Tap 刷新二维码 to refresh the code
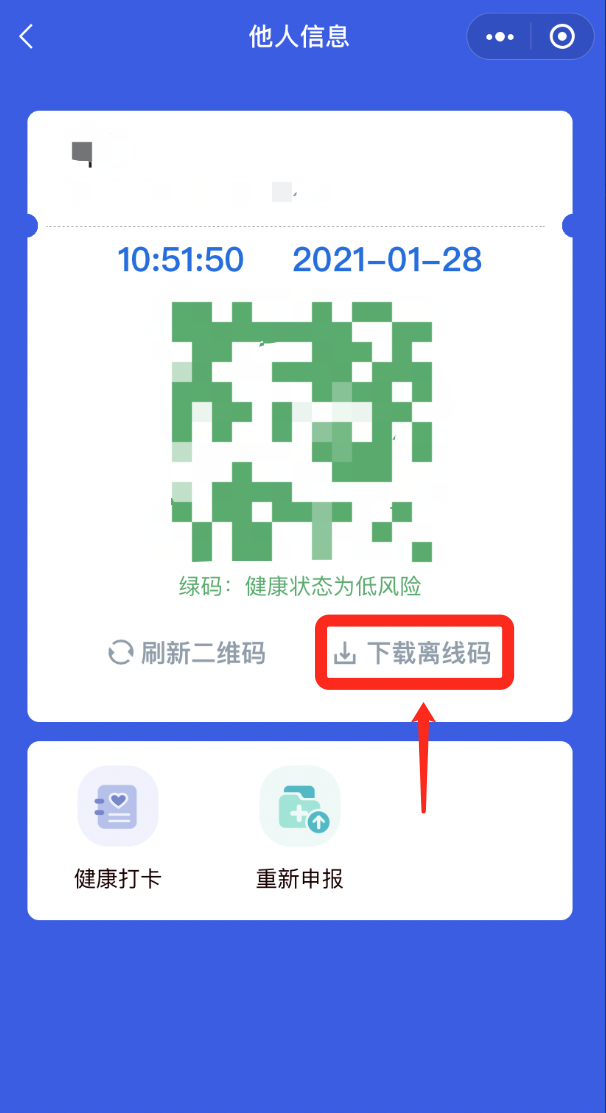The height and width of the screenshot is (1113, 606). pos(187,654)
